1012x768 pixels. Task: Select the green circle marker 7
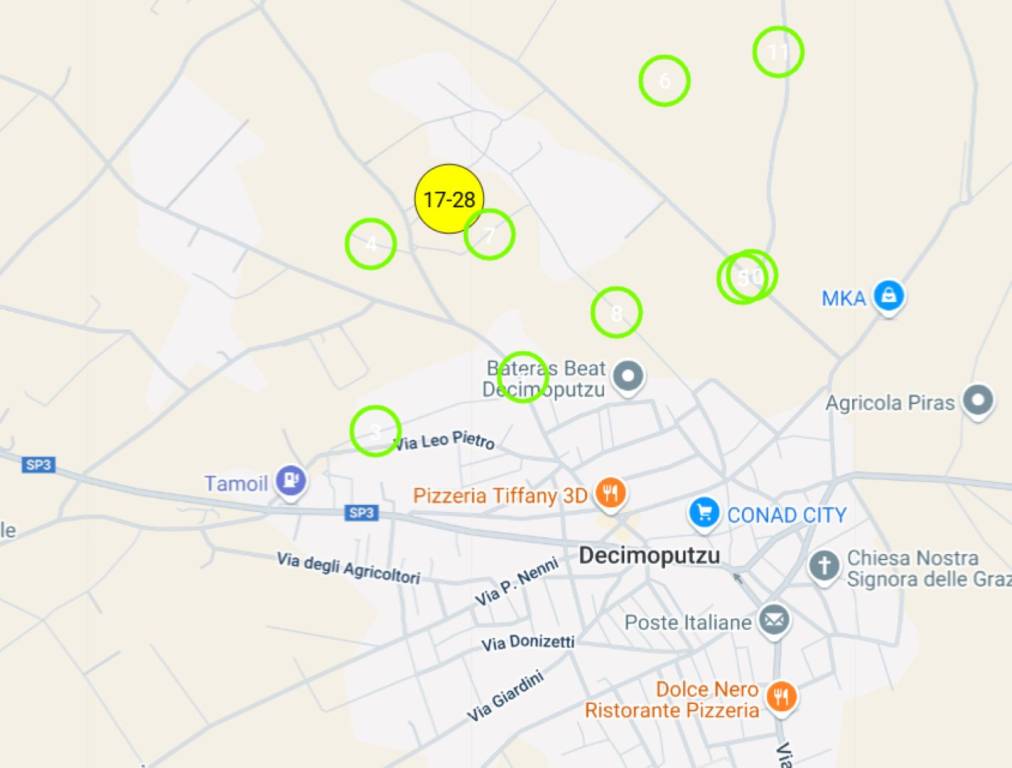(489, 235)
